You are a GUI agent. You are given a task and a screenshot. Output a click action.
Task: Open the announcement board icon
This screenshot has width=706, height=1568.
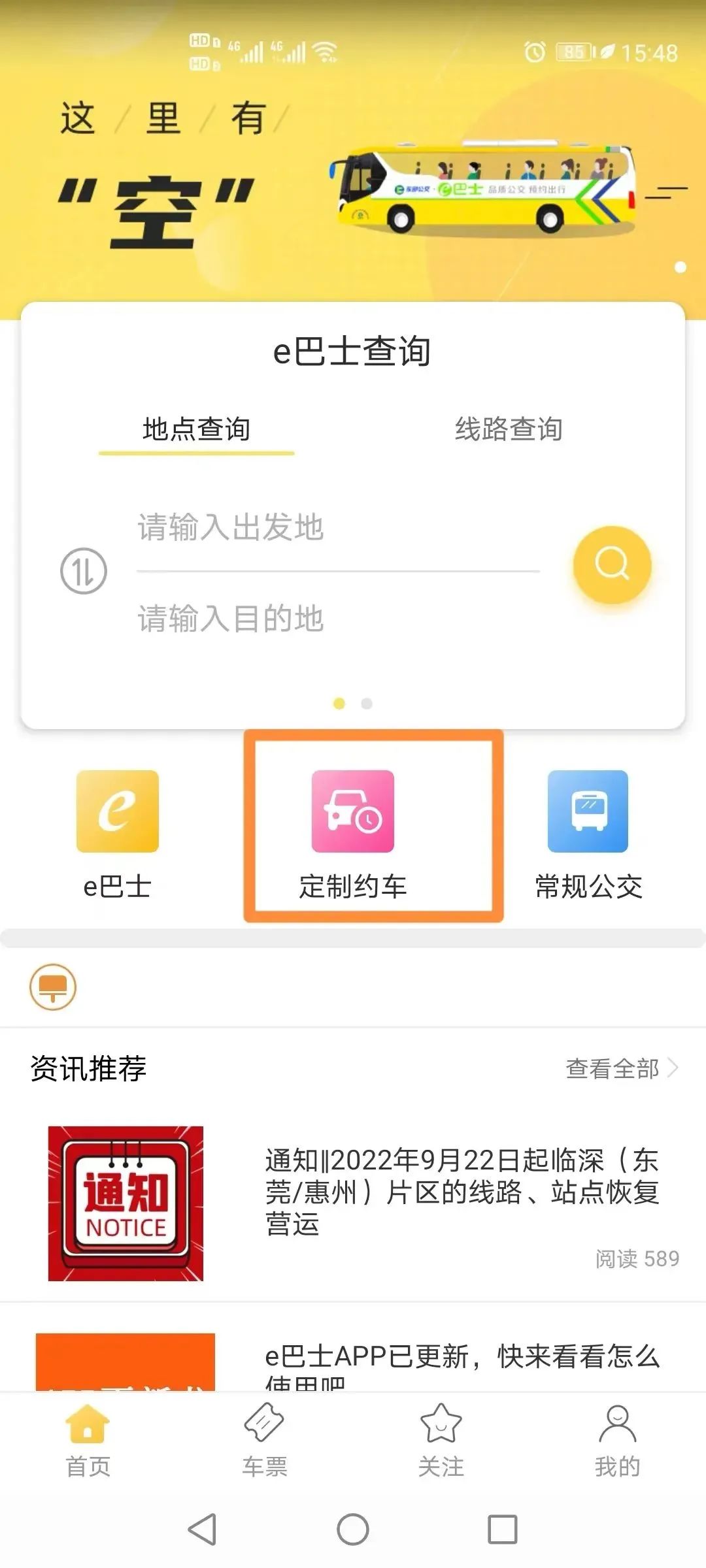[x=53, y=987]
